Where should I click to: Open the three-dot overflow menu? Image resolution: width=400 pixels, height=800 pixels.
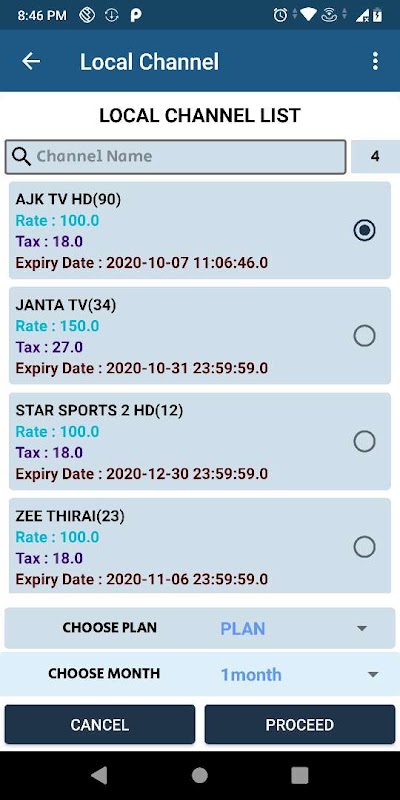[x=376, y=61]
